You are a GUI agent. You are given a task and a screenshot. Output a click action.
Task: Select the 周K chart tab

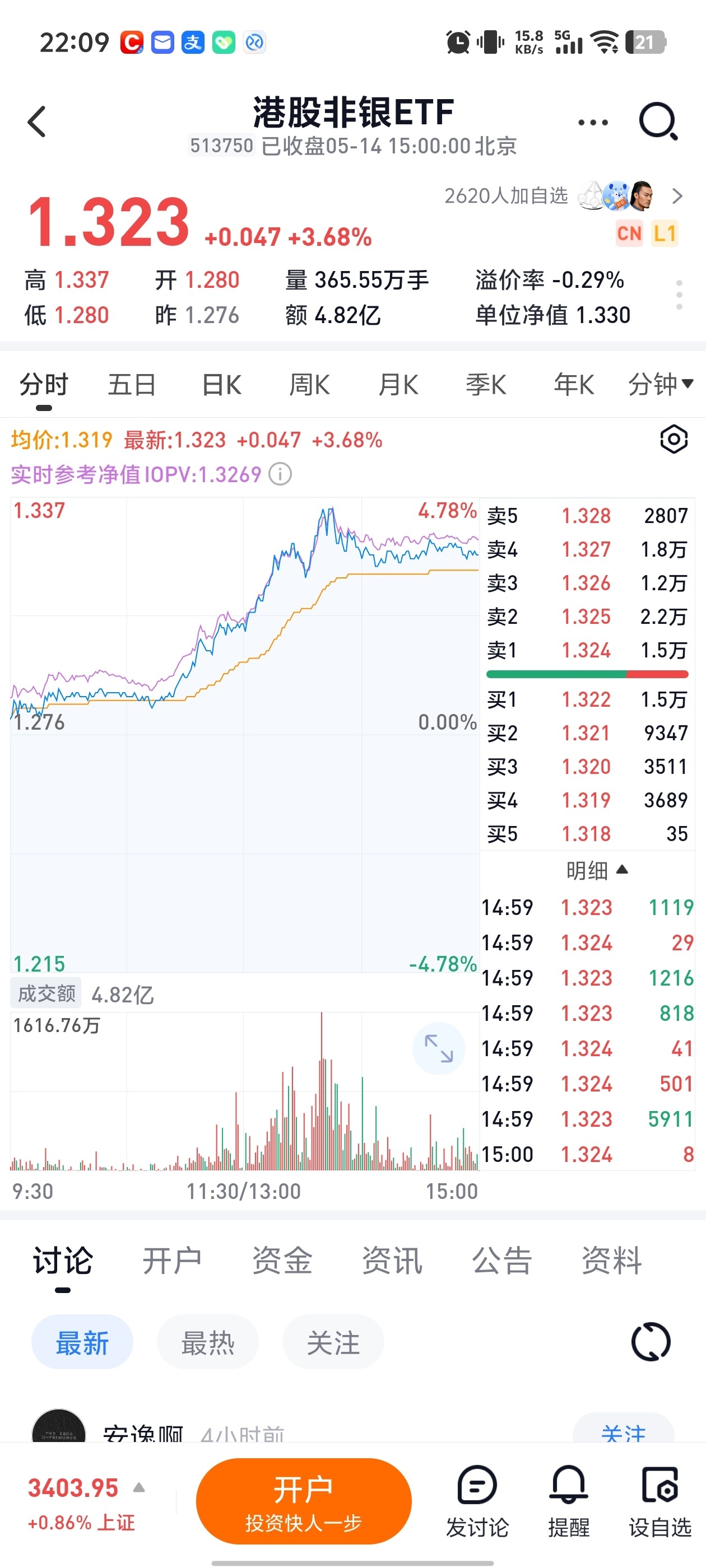coord(309,385)
